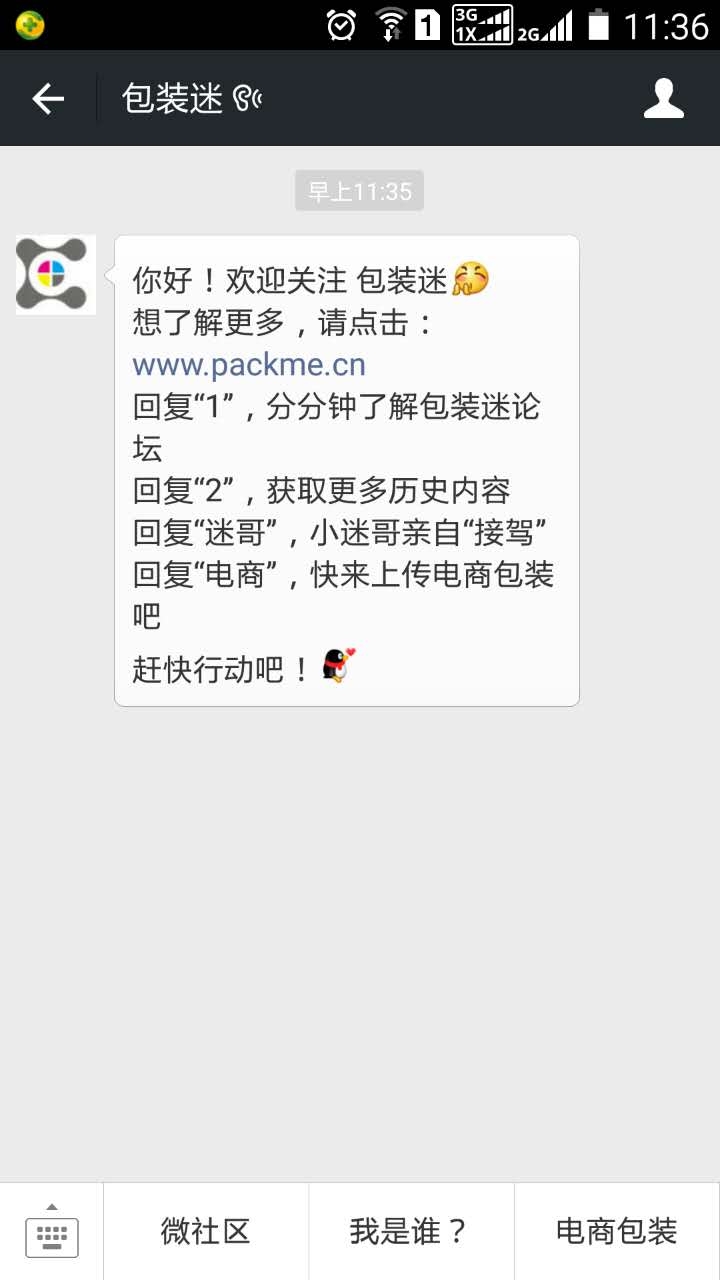Open the account profile icon
The image size is (720, 1280).
pyautogui.click(x=663, y=98)
